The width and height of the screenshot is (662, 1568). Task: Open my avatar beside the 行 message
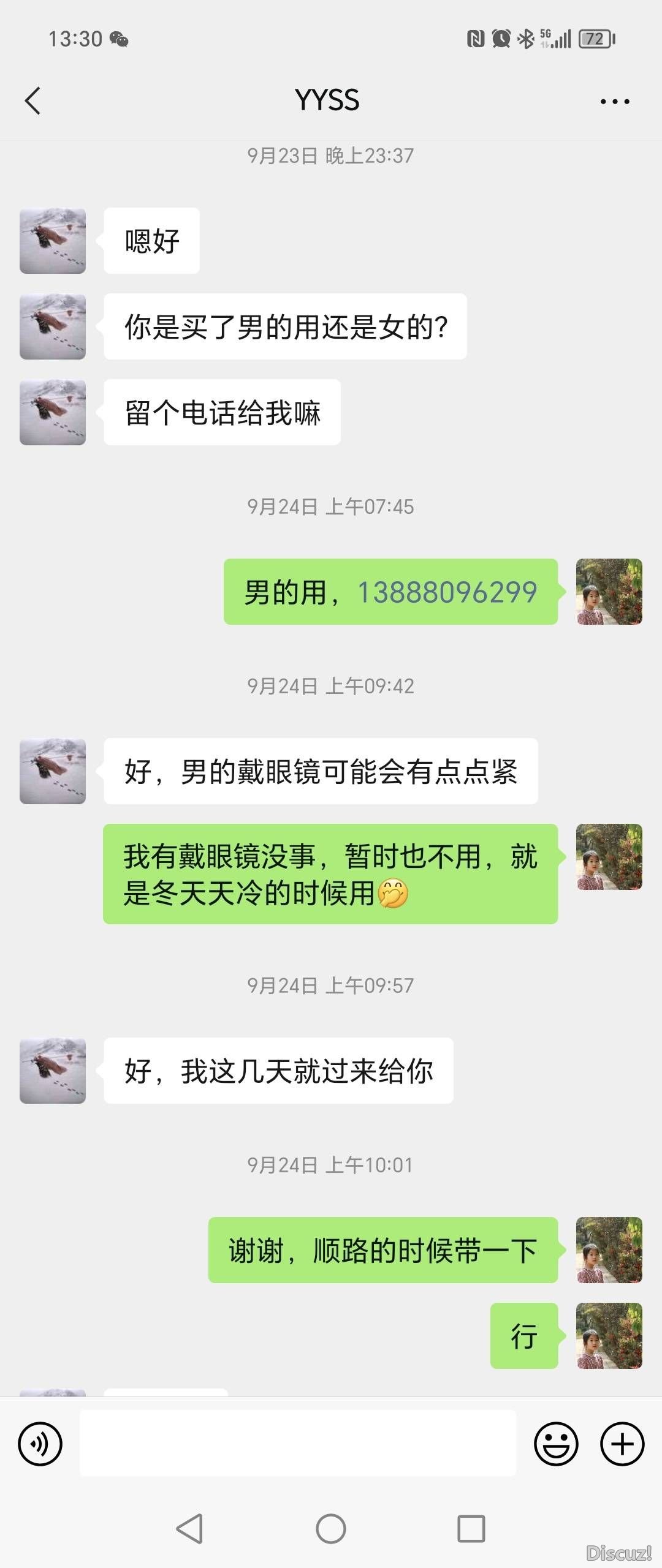(609, 1336)
